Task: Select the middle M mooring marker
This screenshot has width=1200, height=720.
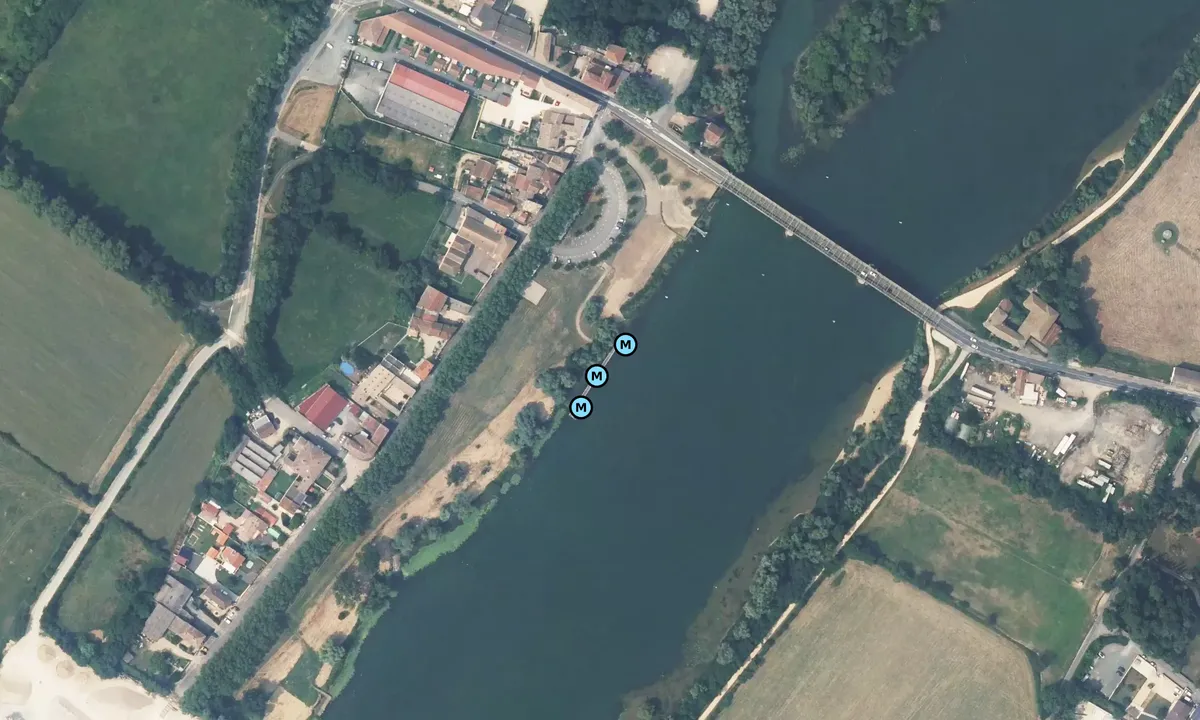Action: pyautogui.click(x=597, y=376)
